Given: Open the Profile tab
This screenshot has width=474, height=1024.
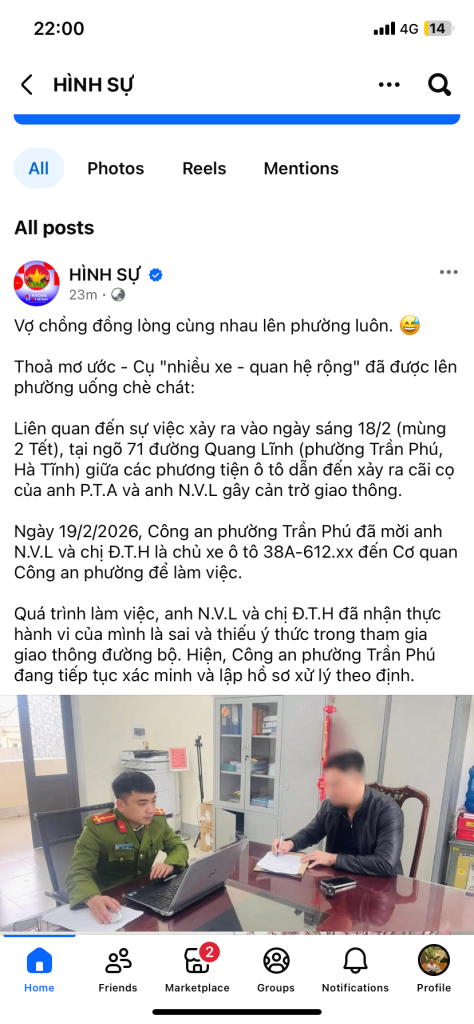Looking at the screenshot, I should point(434,970).
